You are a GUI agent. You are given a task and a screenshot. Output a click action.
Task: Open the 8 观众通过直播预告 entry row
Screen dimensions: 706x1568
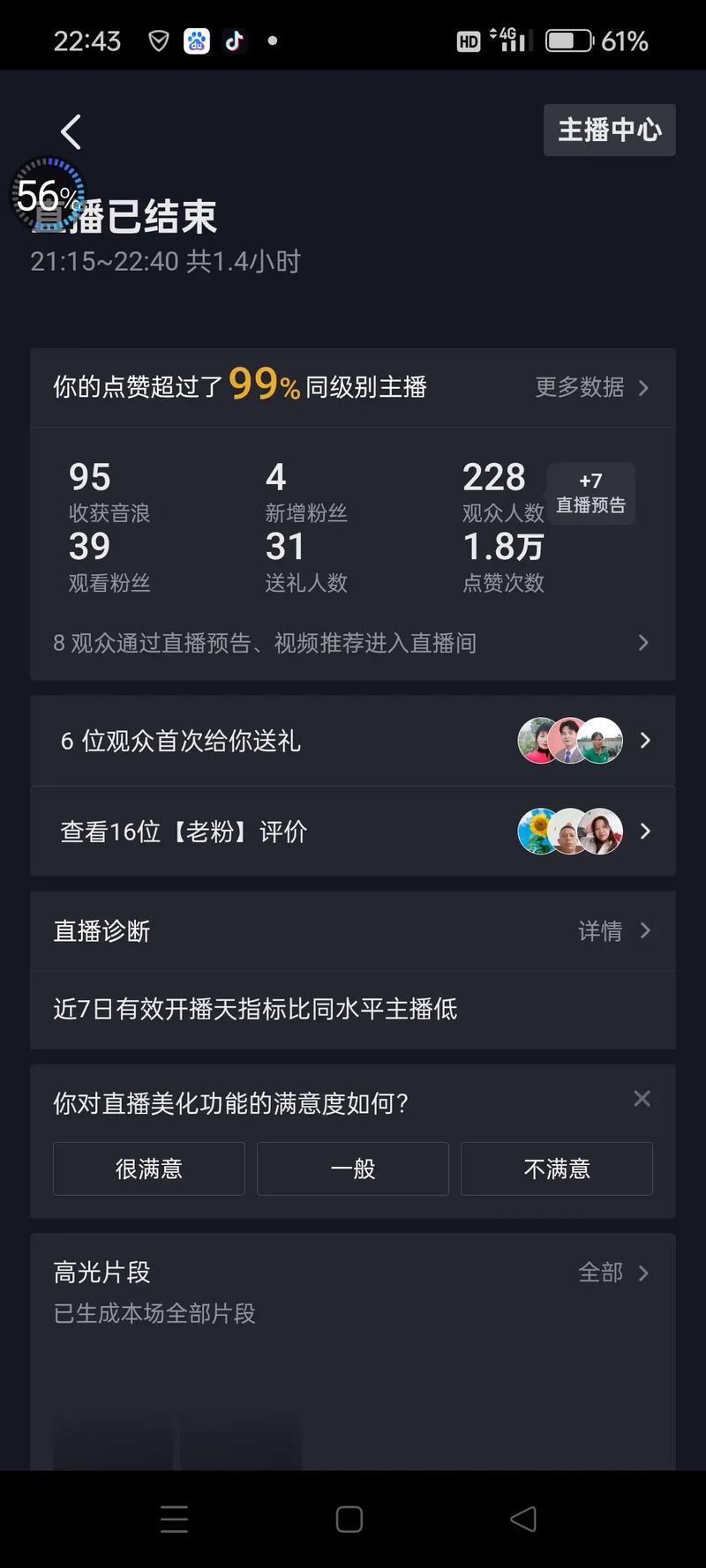[x=353, y=643]
